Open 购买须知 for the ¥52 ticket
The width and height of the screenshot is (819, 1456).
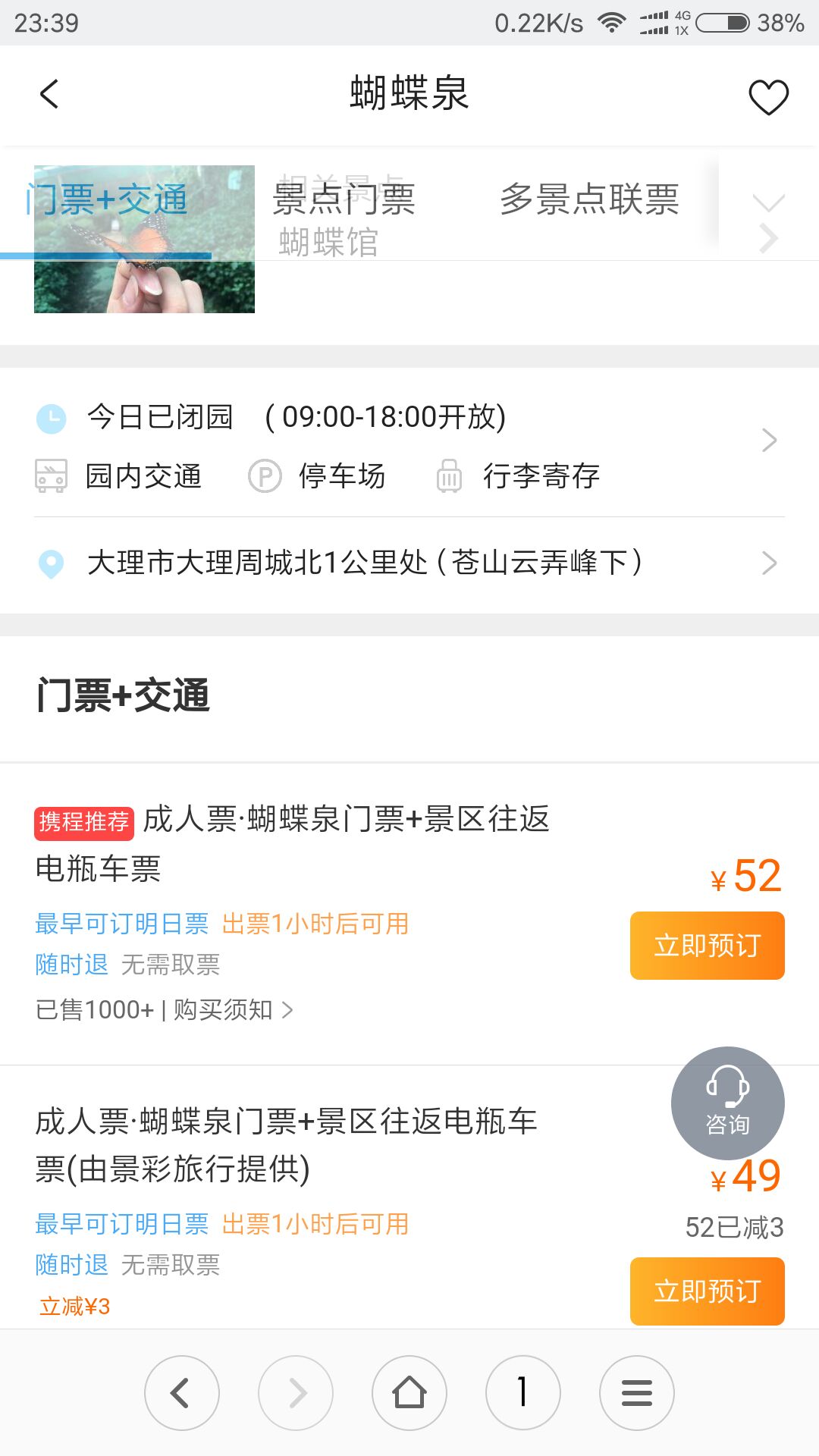(232, 1010)
